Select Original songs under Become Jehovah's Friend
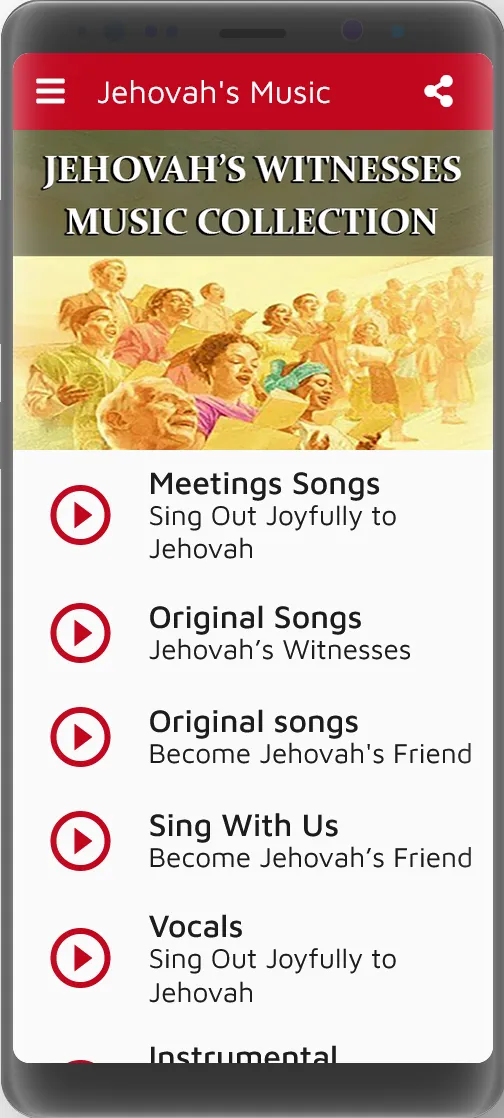The height and width of the screenshot is (1118, 504). (252, 737)
